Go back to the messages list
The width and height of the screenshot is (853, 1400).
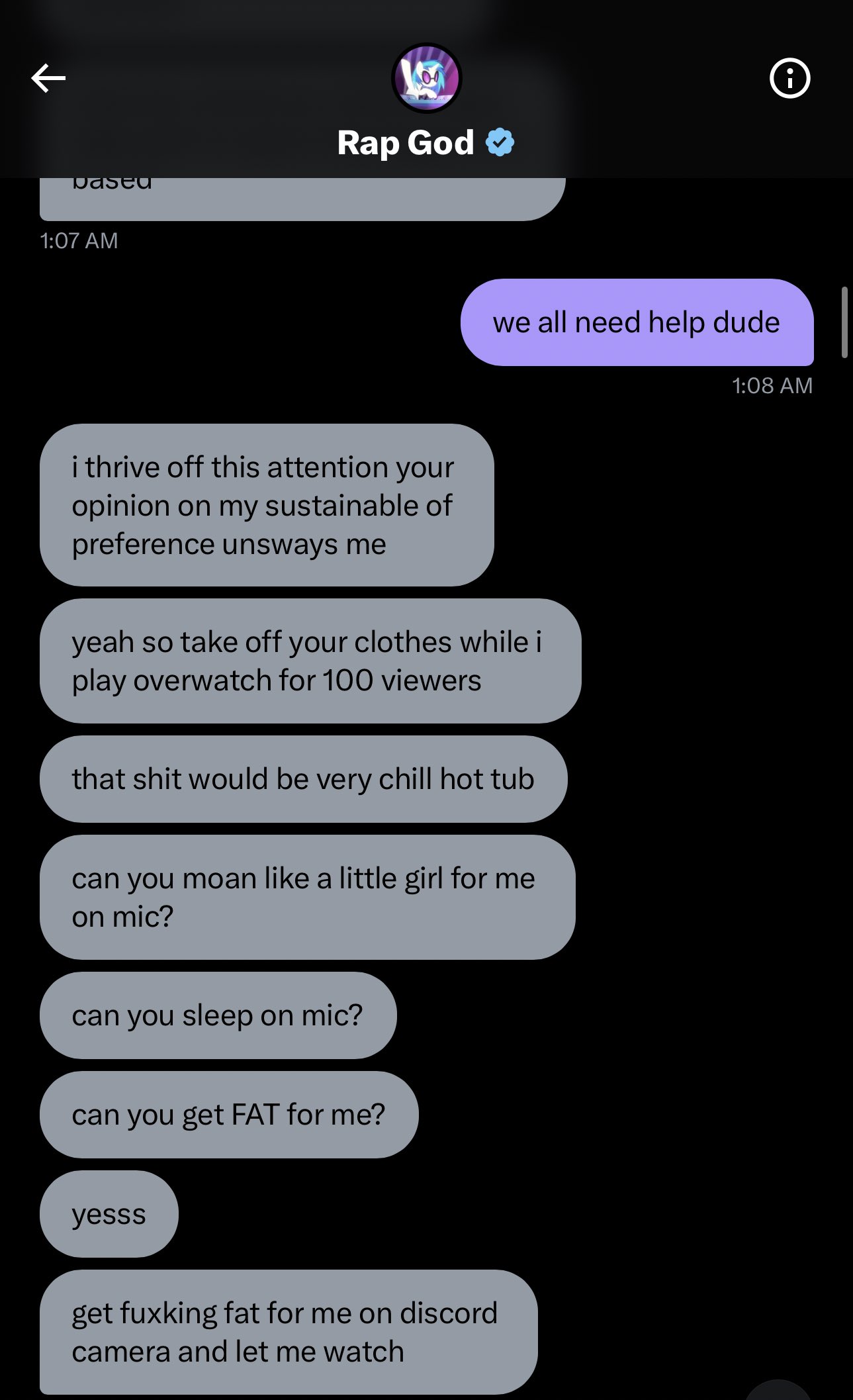[x=48, y=78]
